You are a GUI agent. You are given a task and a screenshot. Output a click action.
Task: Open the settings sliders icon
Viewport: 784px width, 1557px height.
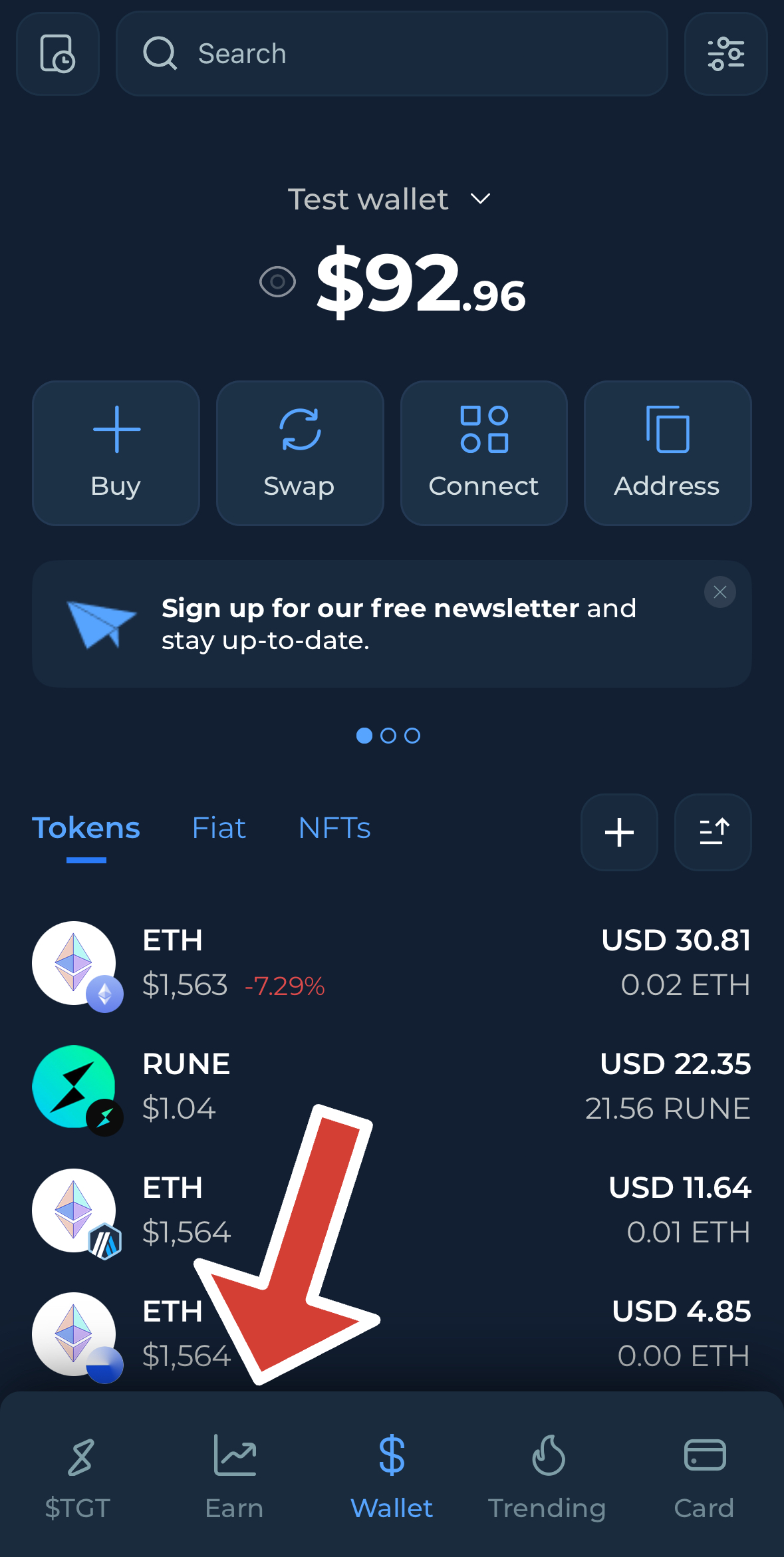click(725, 53)
